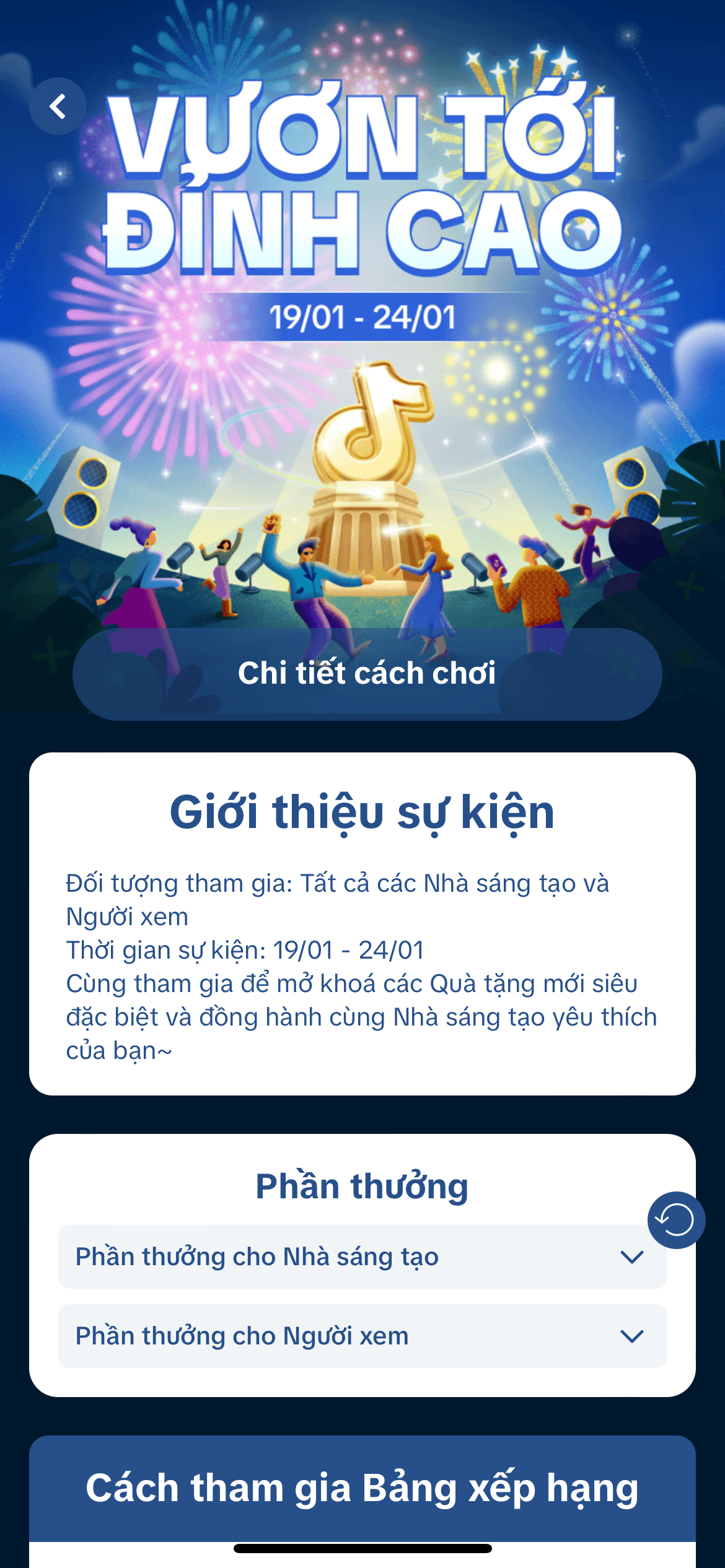Go back using the arrow button
Viewport: 725px width, 1568px height.
58,107
